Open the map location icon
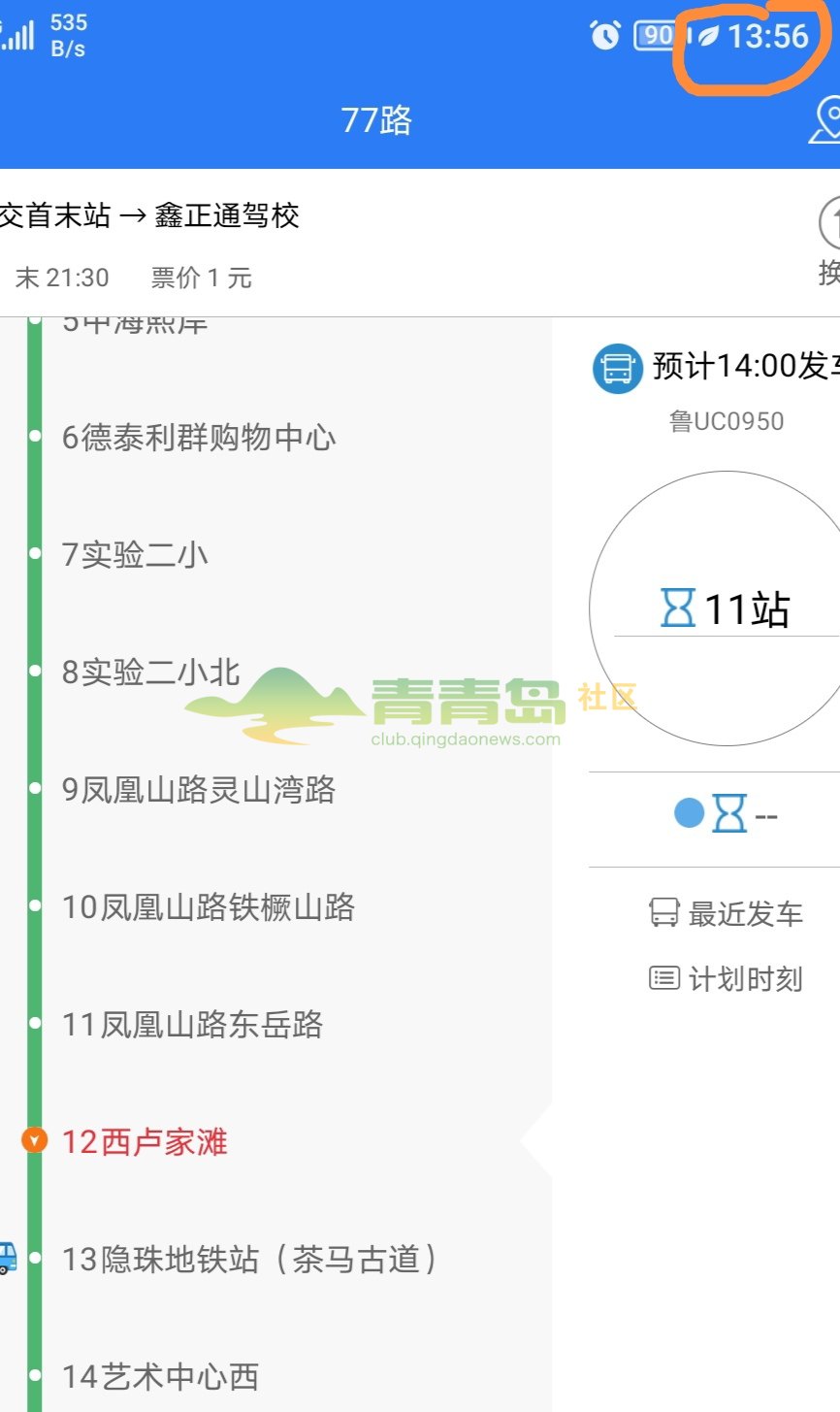Image resolution: width=840 pixels, height=1412 pixels. (824, 120)
